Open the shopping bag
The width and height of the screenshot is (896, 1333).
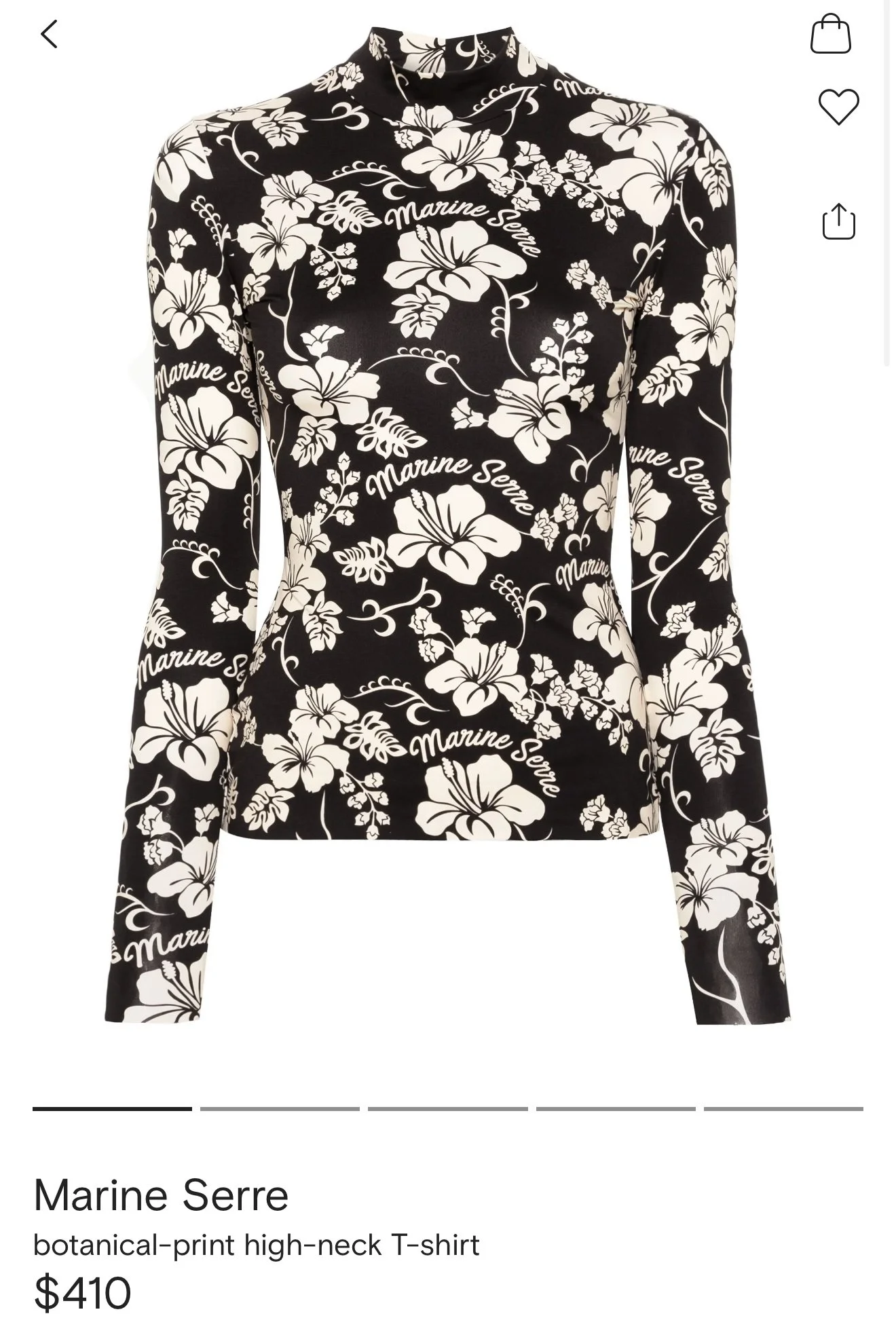click(x=830, y=35)
